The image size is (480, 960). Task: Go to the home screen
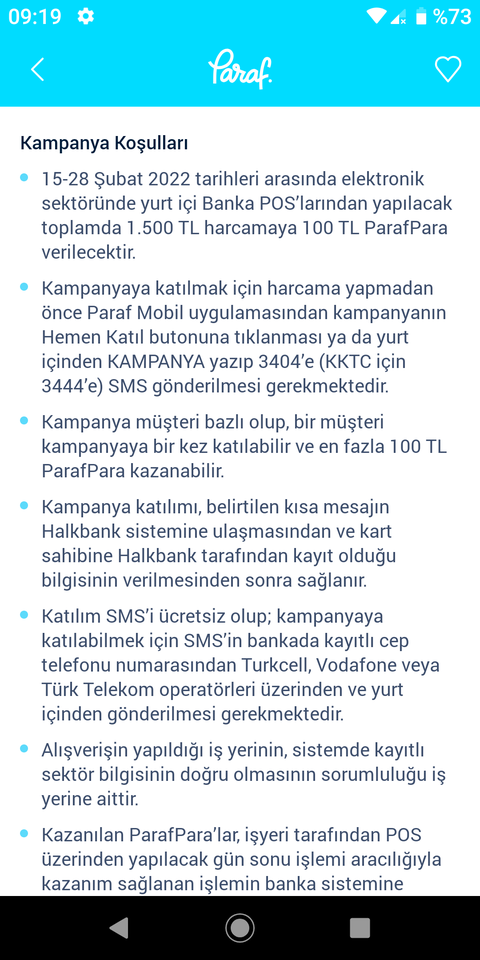240,928
